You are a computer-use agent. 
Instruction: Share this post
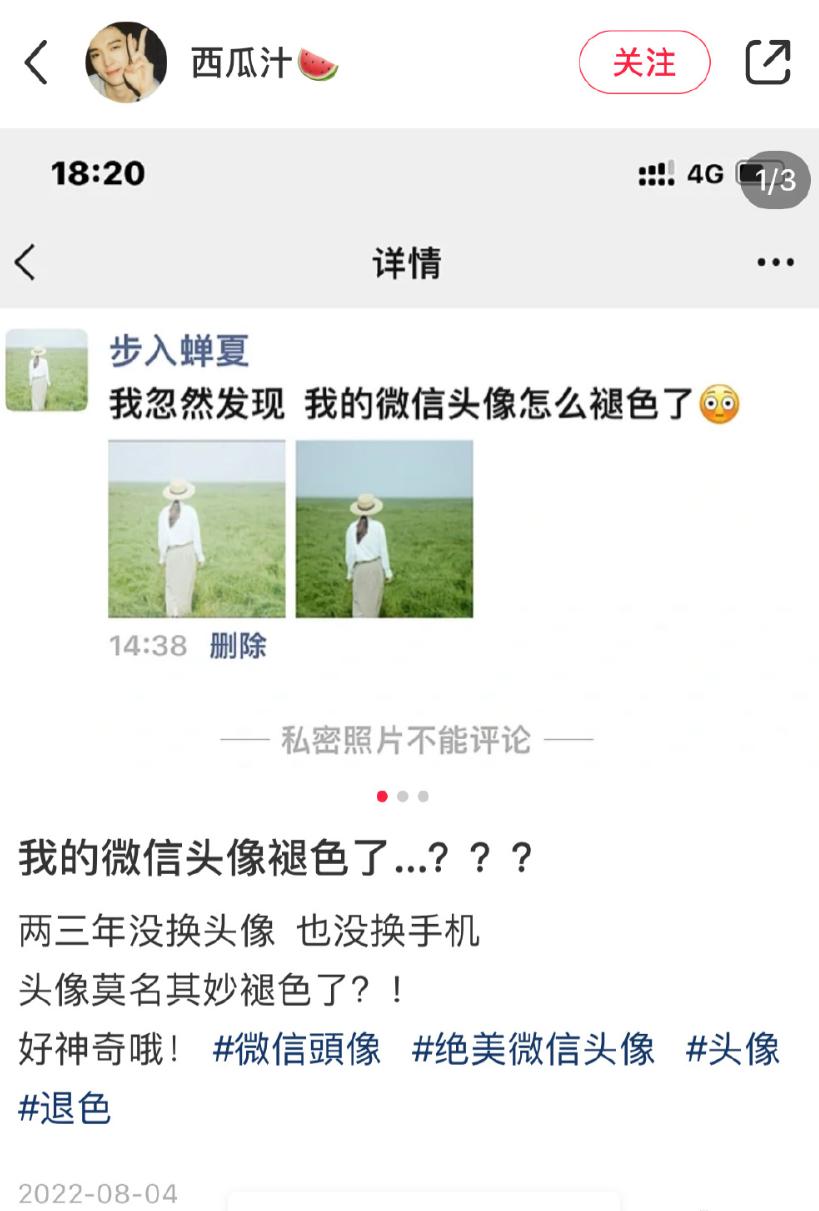[x=768, y=63]
